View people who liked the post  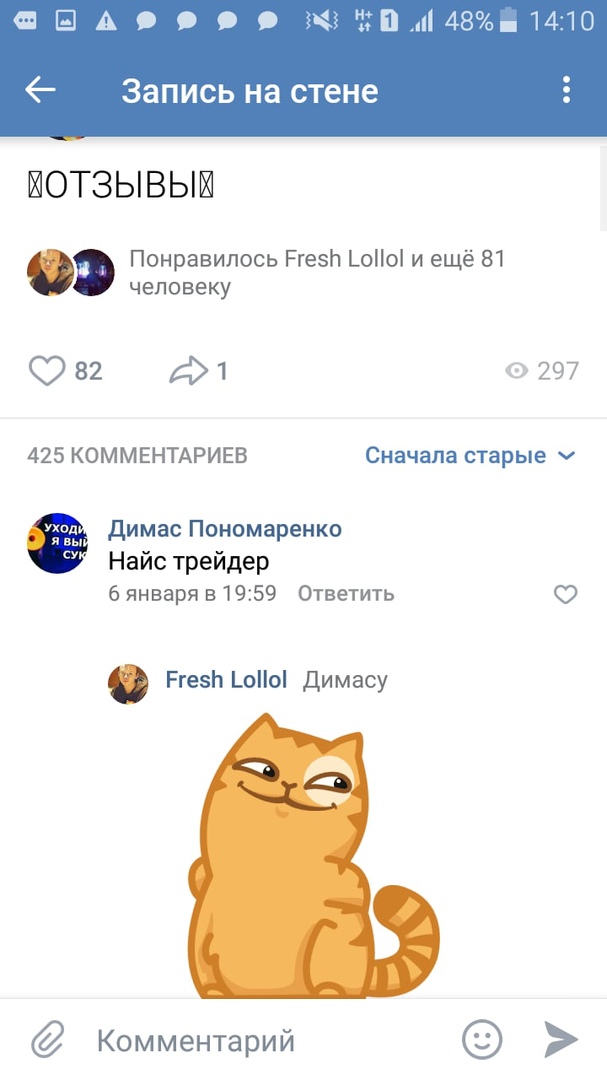pos(317,273)
